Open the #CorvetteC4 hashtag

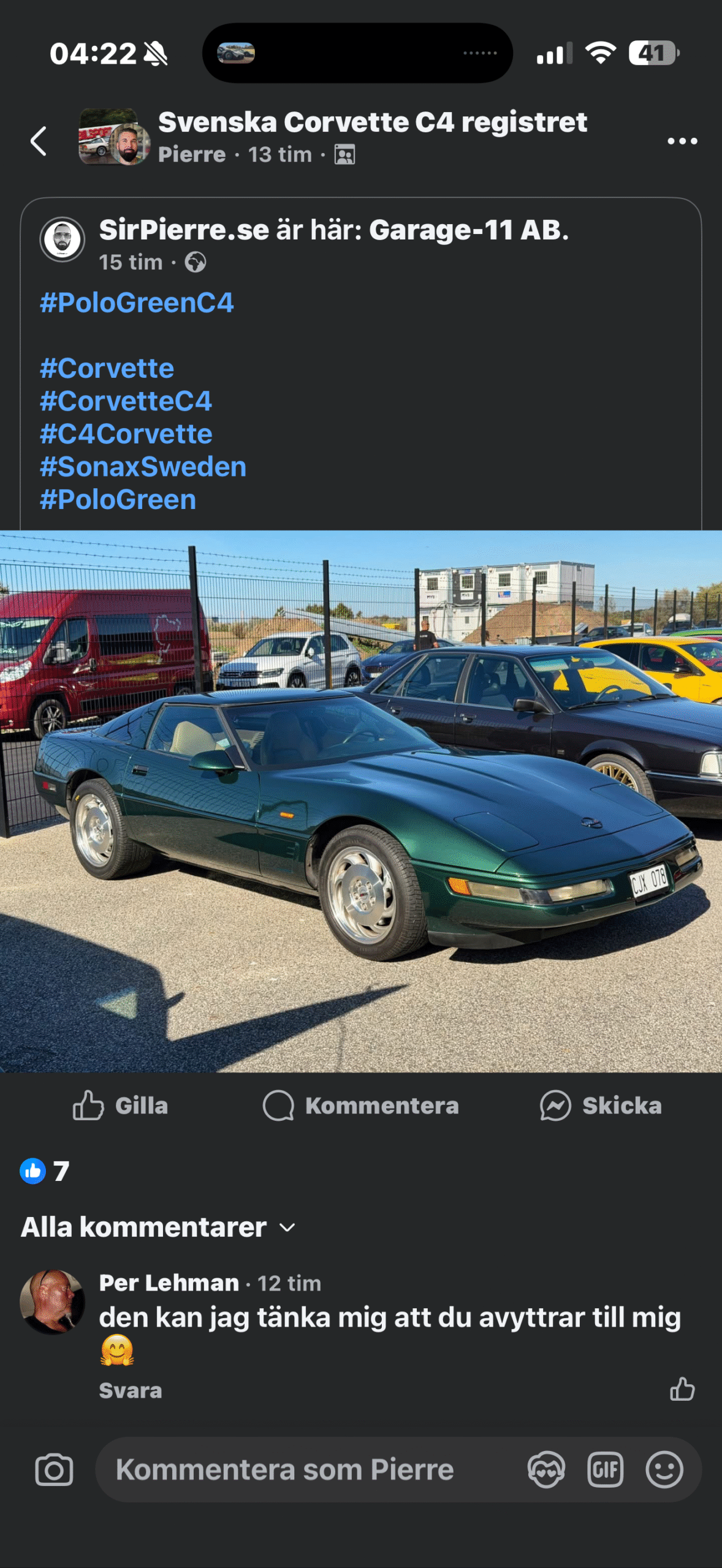point(126,401)
